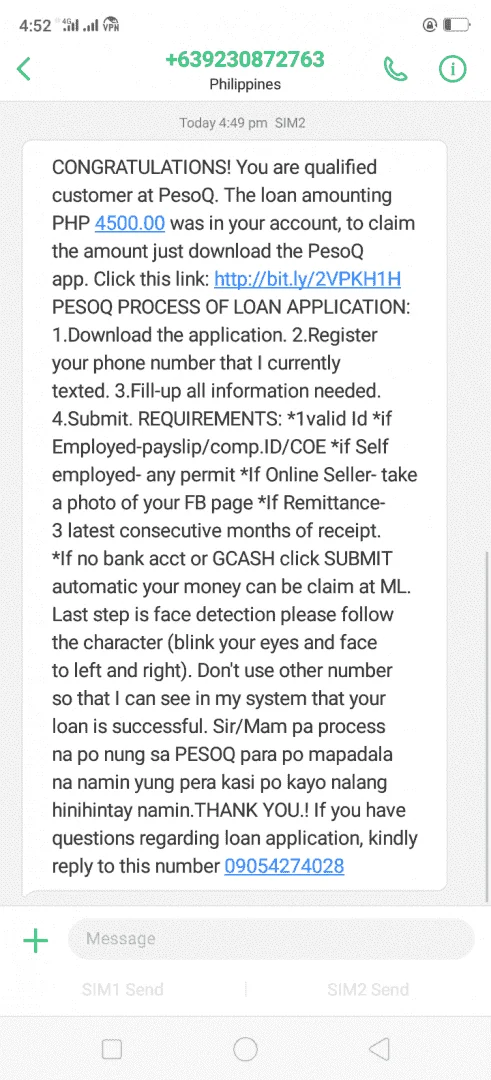Open the plus attachment menu
Viewport: 491px width, 1080px height.
[35, 940]
